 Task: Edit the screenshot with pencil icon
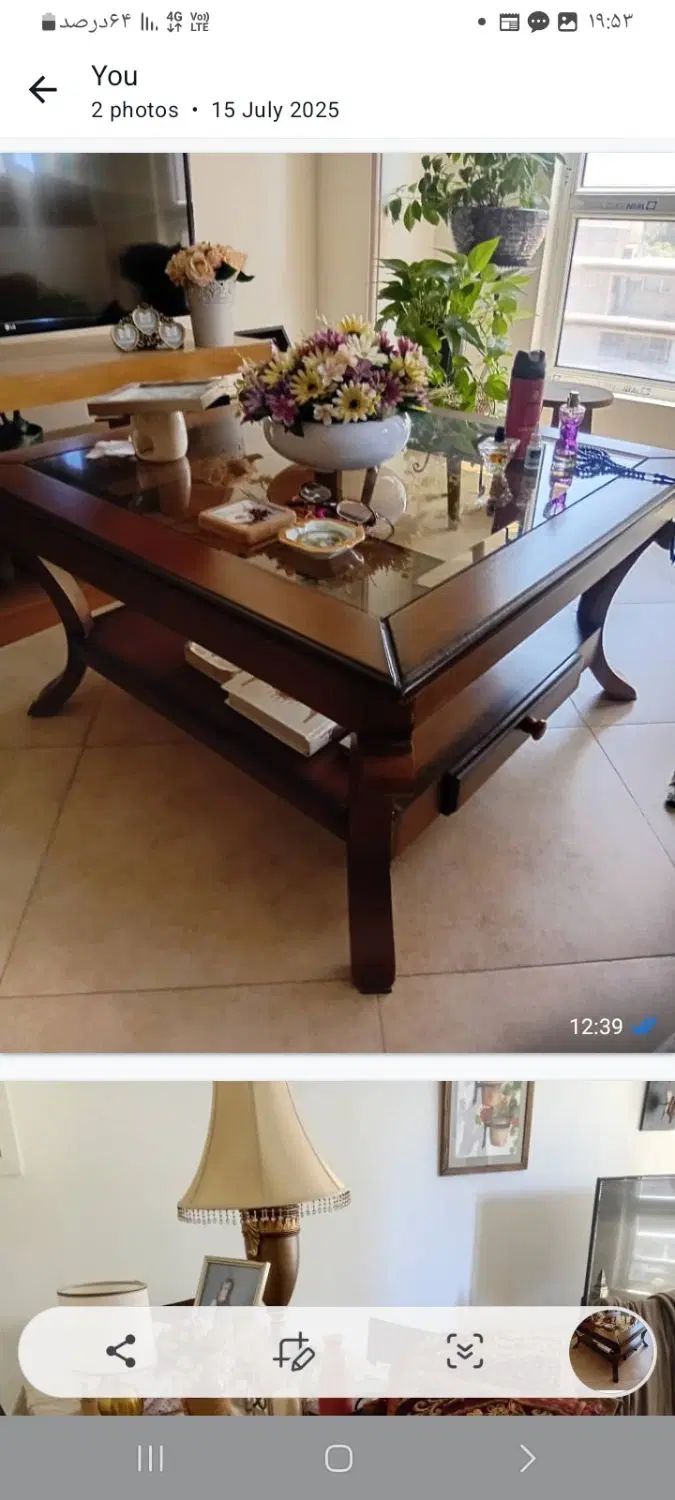(293, 1352)
